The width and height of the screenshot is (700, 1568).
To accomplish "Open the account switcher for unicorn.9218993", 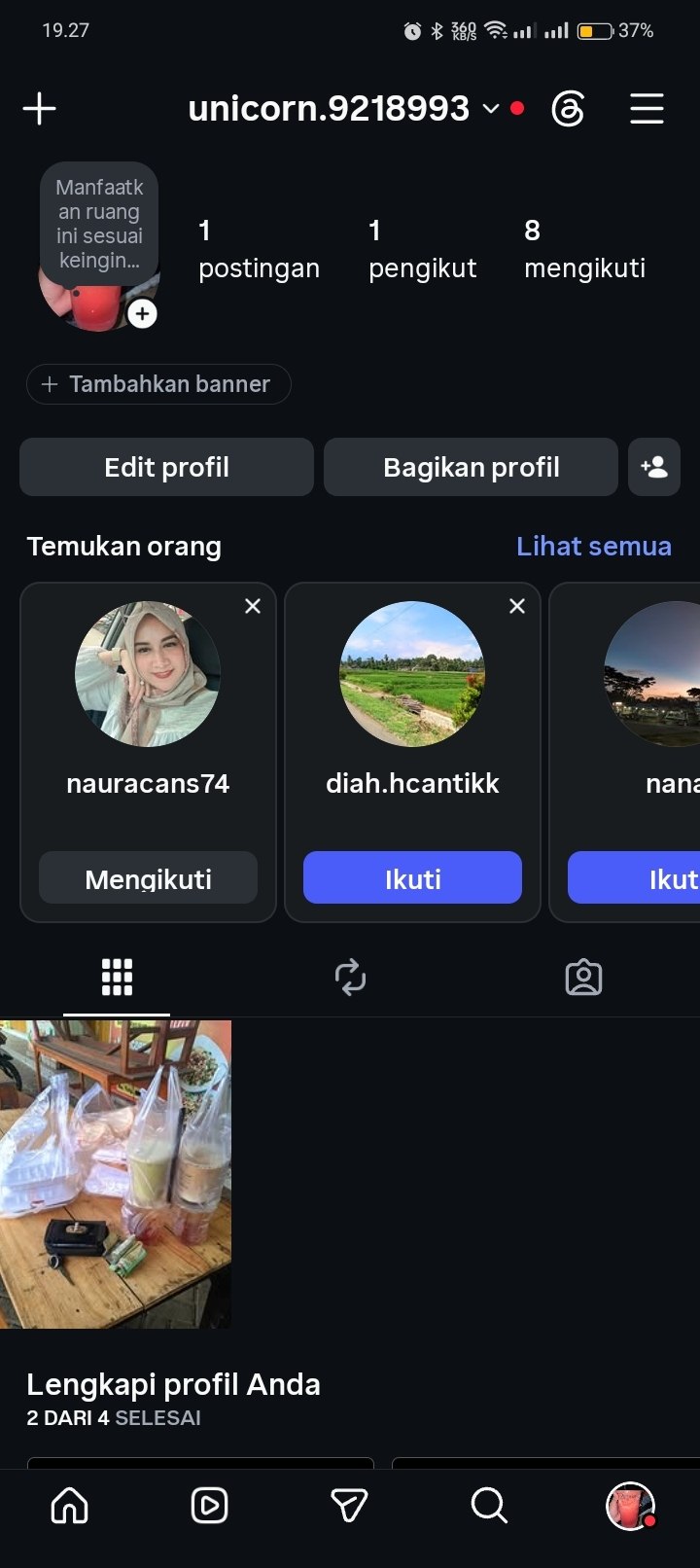I will click(x=343, y=108).
